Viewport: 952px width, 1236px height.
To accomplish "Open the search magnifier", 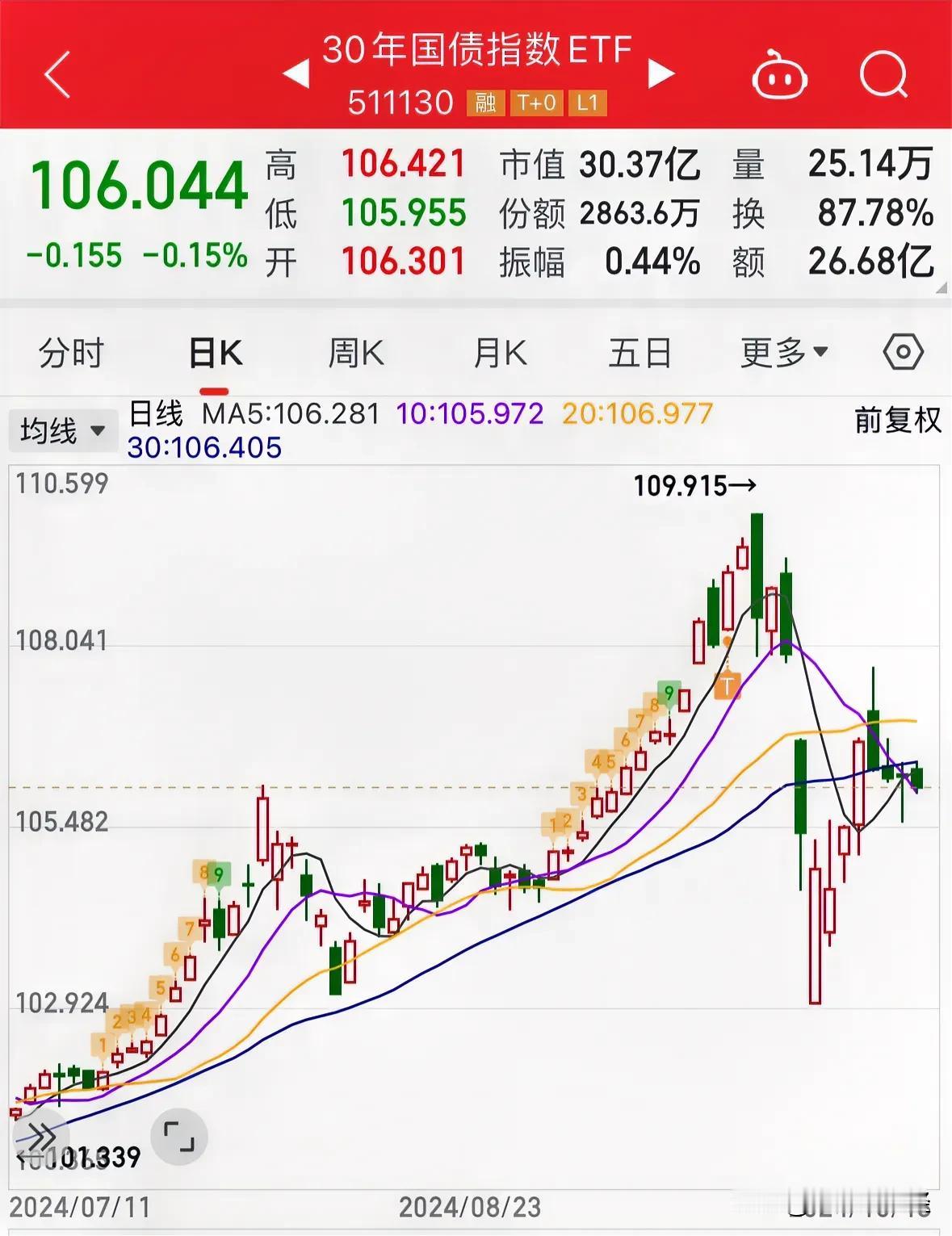I will 885,74.
